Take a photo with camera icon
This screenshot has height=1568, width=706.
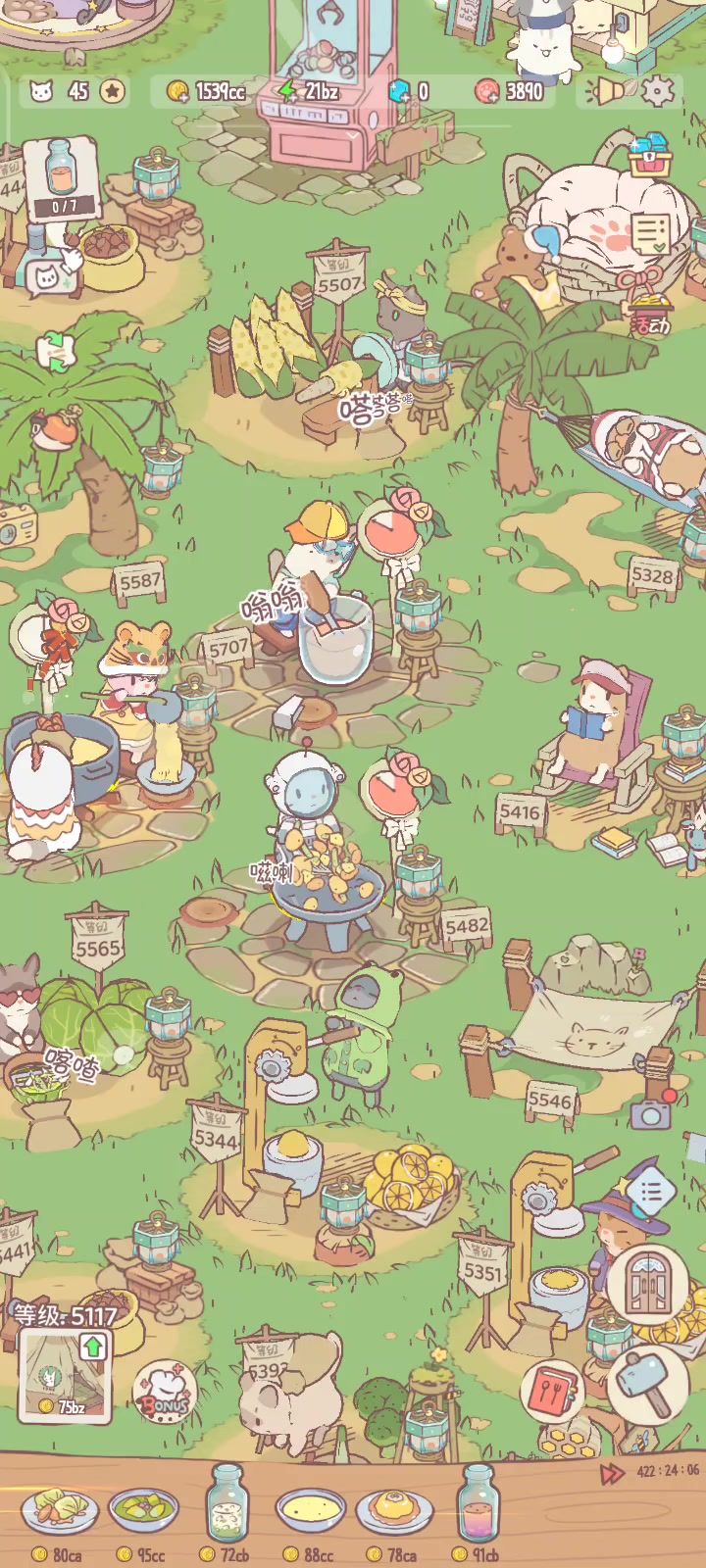(650, 1113)
